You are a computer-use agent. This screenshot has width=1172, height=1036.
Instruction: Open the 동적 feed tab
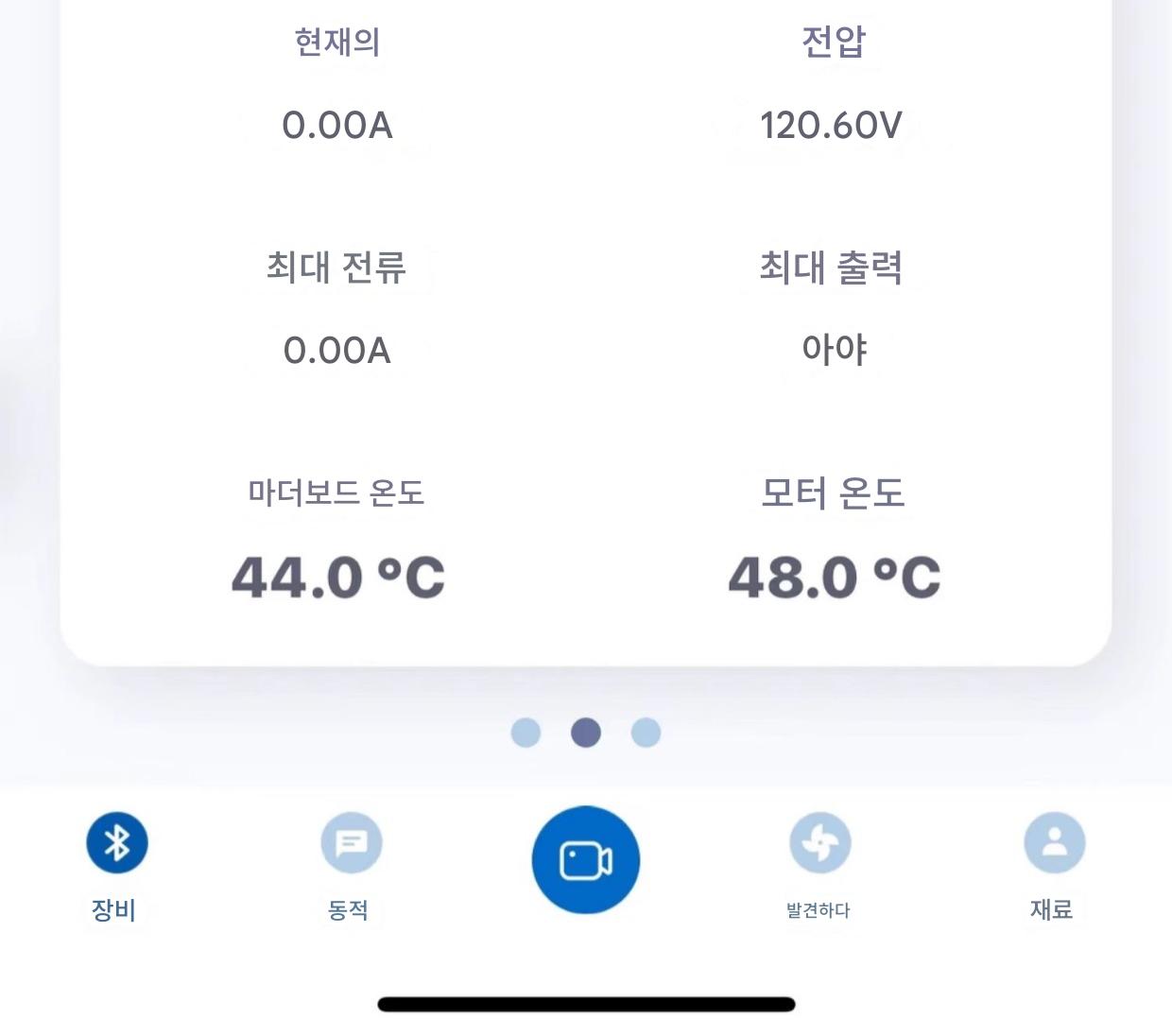click(x=351, y=843)
